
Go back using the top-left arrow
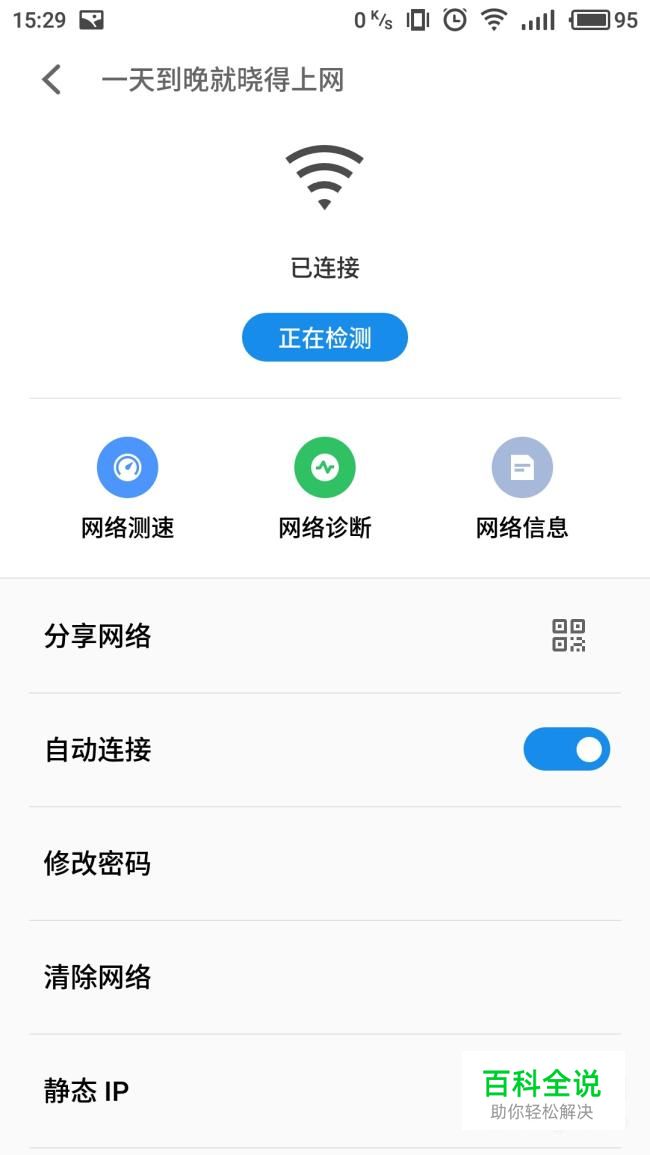pos(52,80)
